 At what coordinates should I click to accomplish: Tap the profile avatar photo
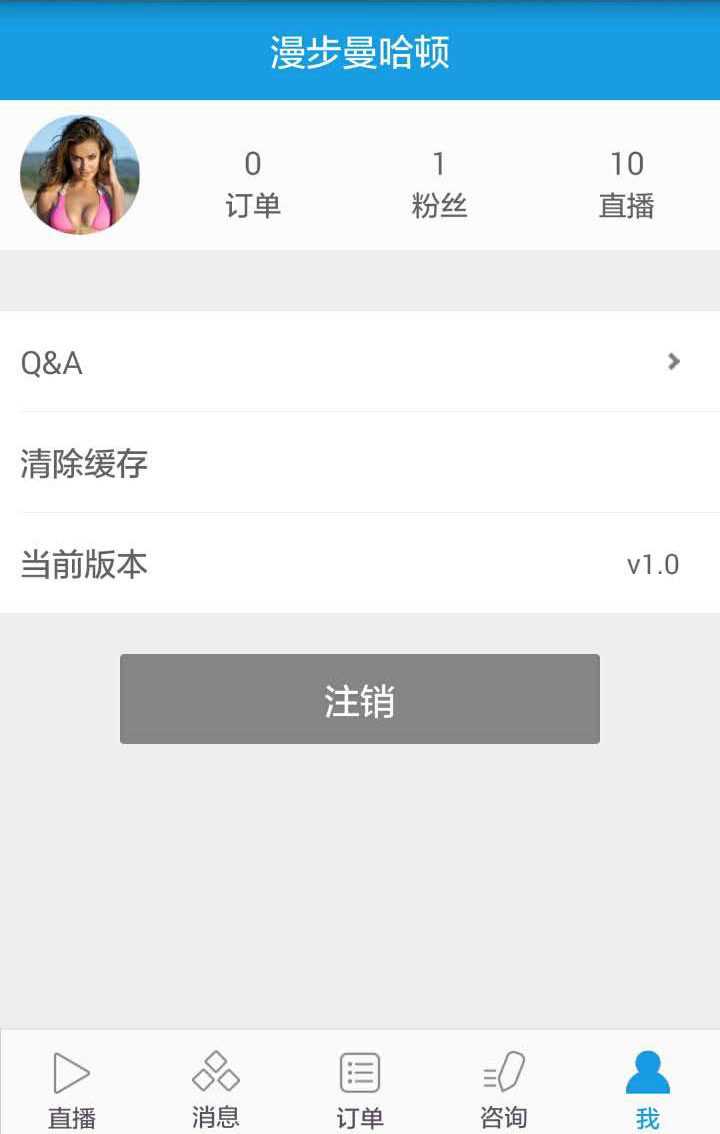coord(80,175)
